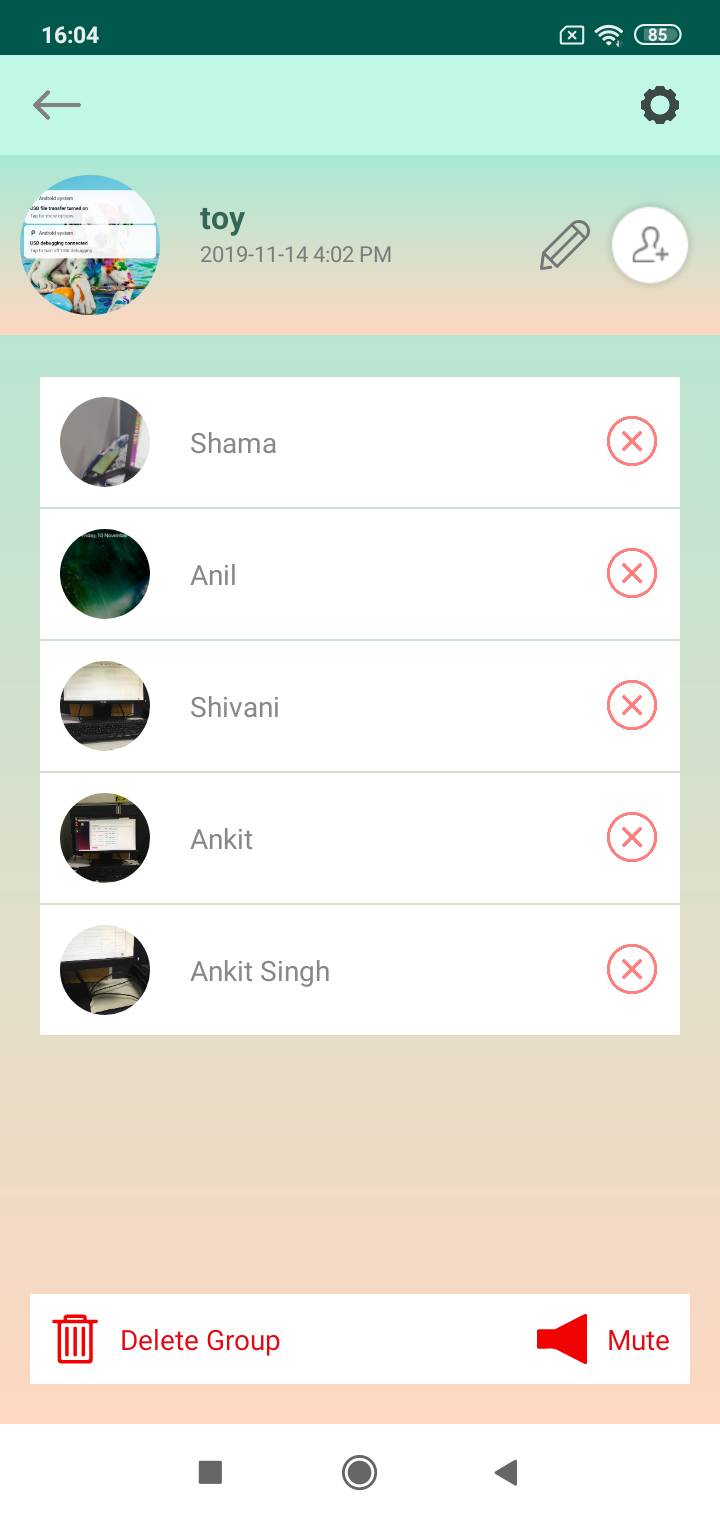Tap the system home button

click(359, 1472)
